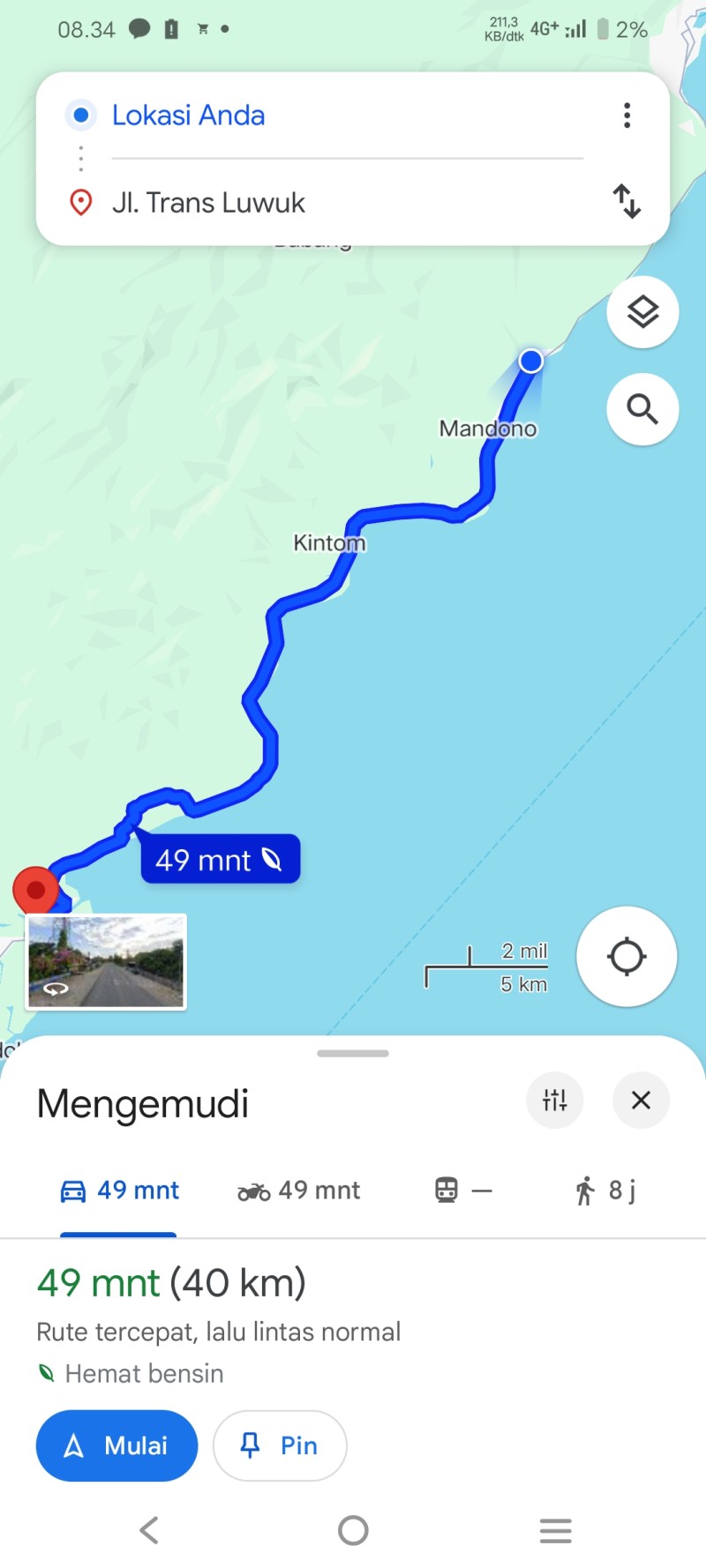The width and height of the screenshot is (706, 1568).
Task: Pin this route
Action: (280, 1445)
